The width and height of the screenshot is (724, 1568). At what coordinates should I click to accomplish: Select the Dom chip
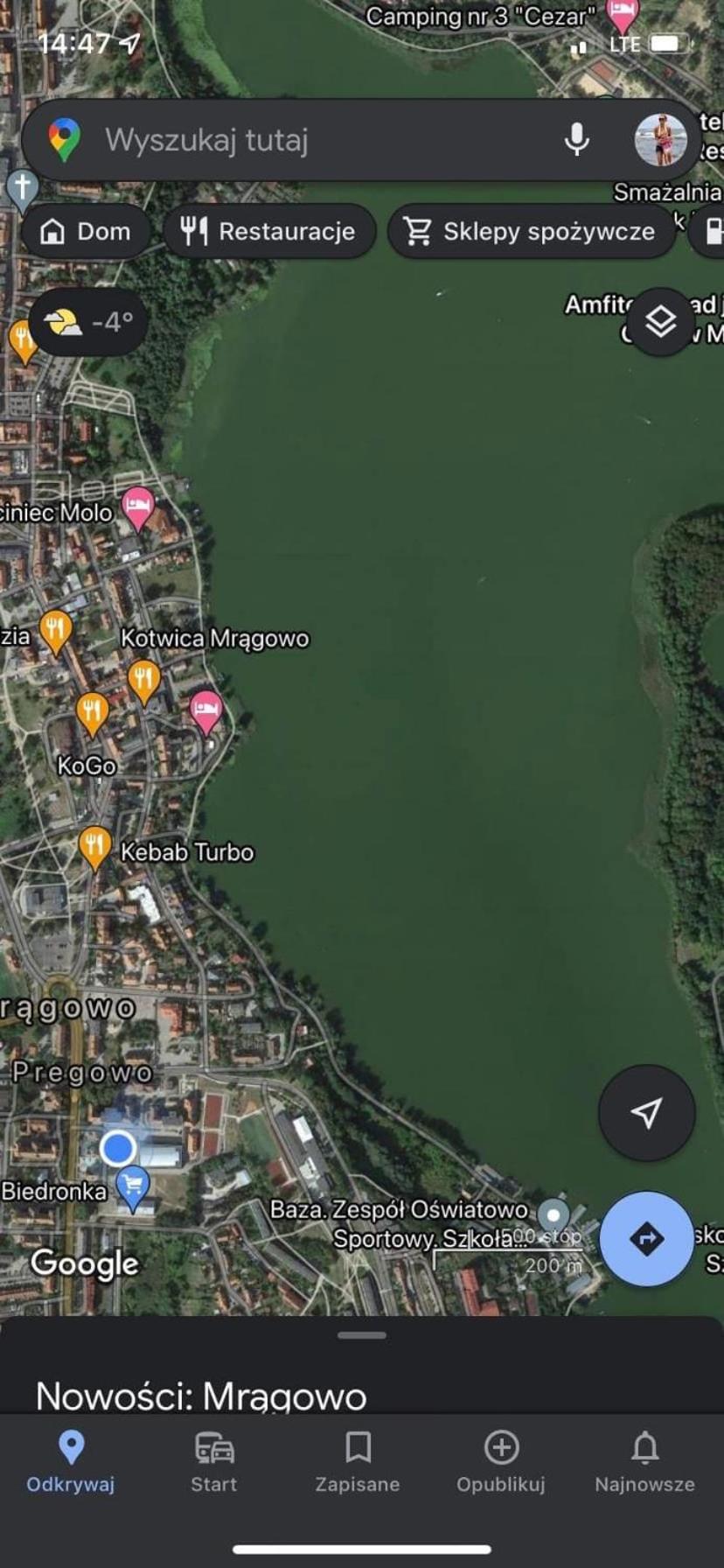86,231
